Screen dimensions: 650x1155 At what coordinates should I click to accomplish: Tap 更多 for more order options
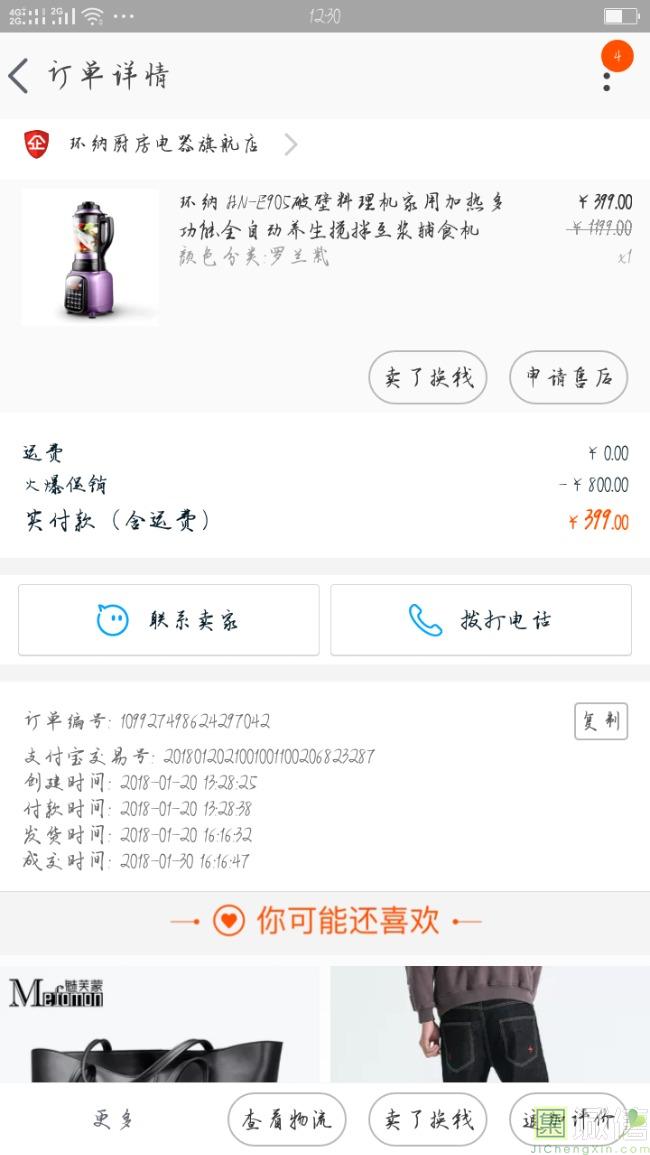pos(113,1119)
